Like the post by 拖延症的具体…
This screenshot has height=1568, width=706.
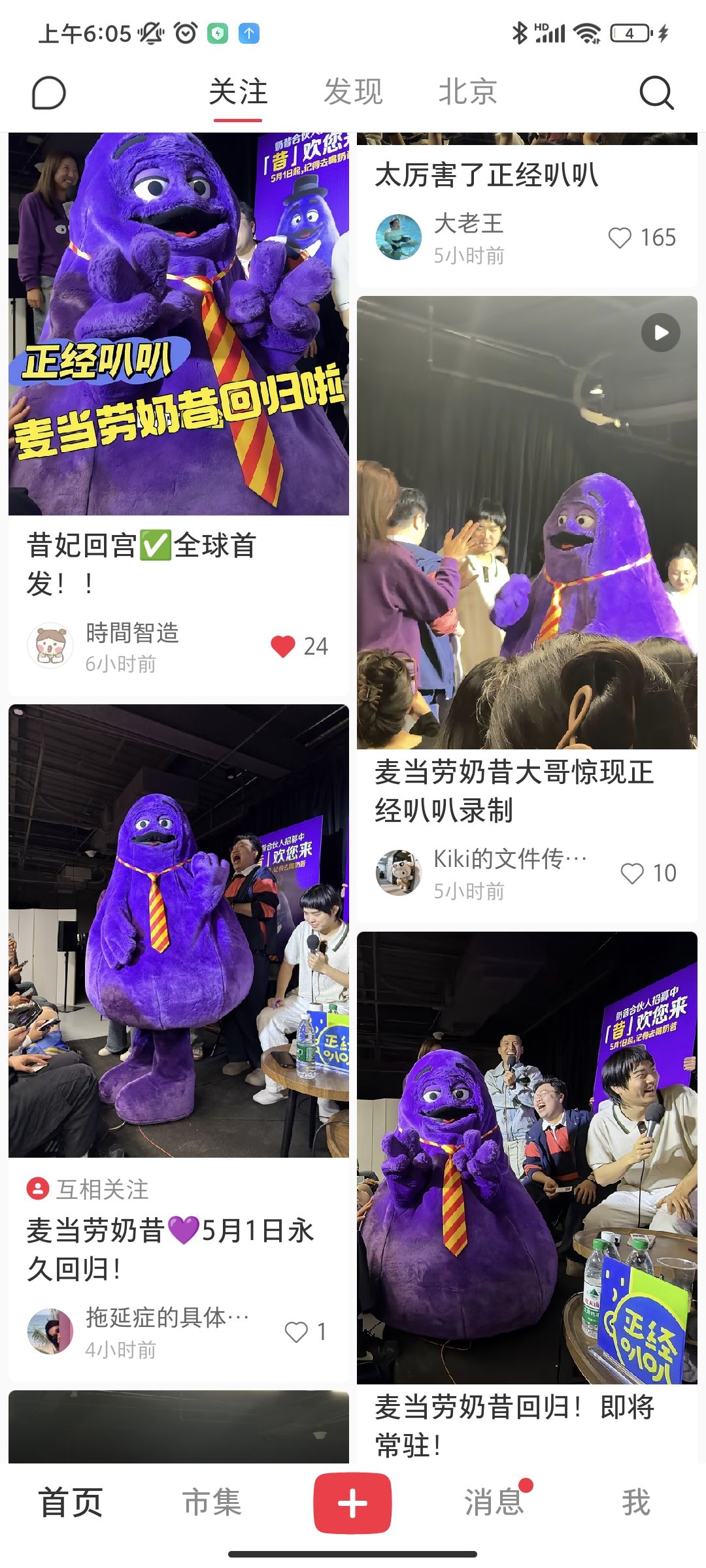click(x=296, y=1331)
